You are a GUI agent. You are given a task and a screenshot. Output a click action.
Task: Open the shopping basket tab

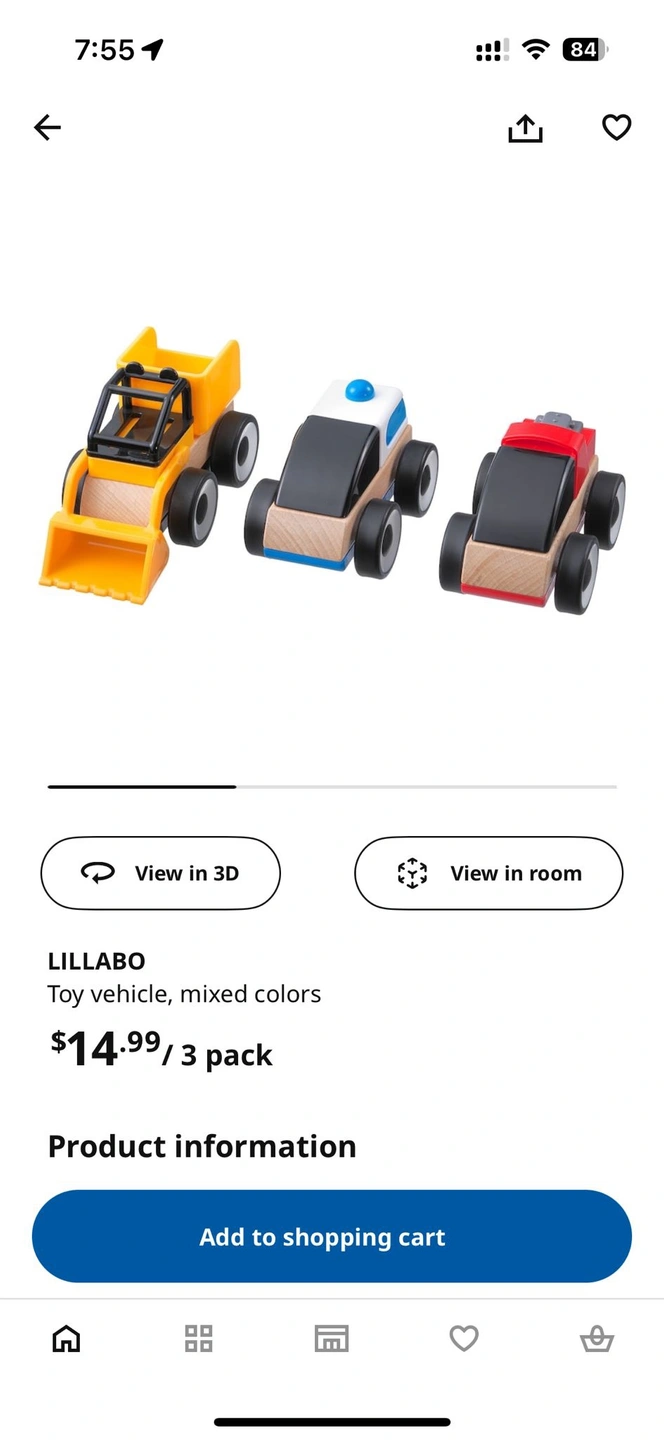coord(597,1338)
